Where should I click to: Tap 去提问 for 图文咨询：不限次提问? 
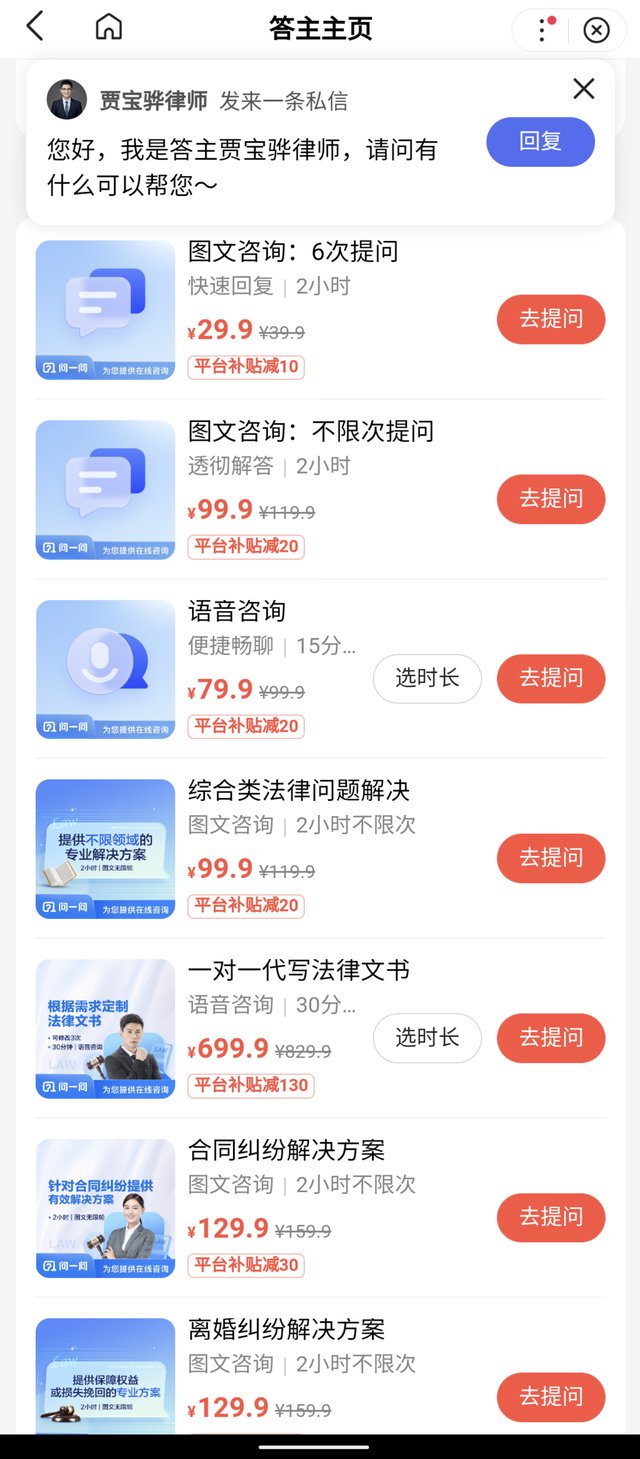click(x=551, y=498)
